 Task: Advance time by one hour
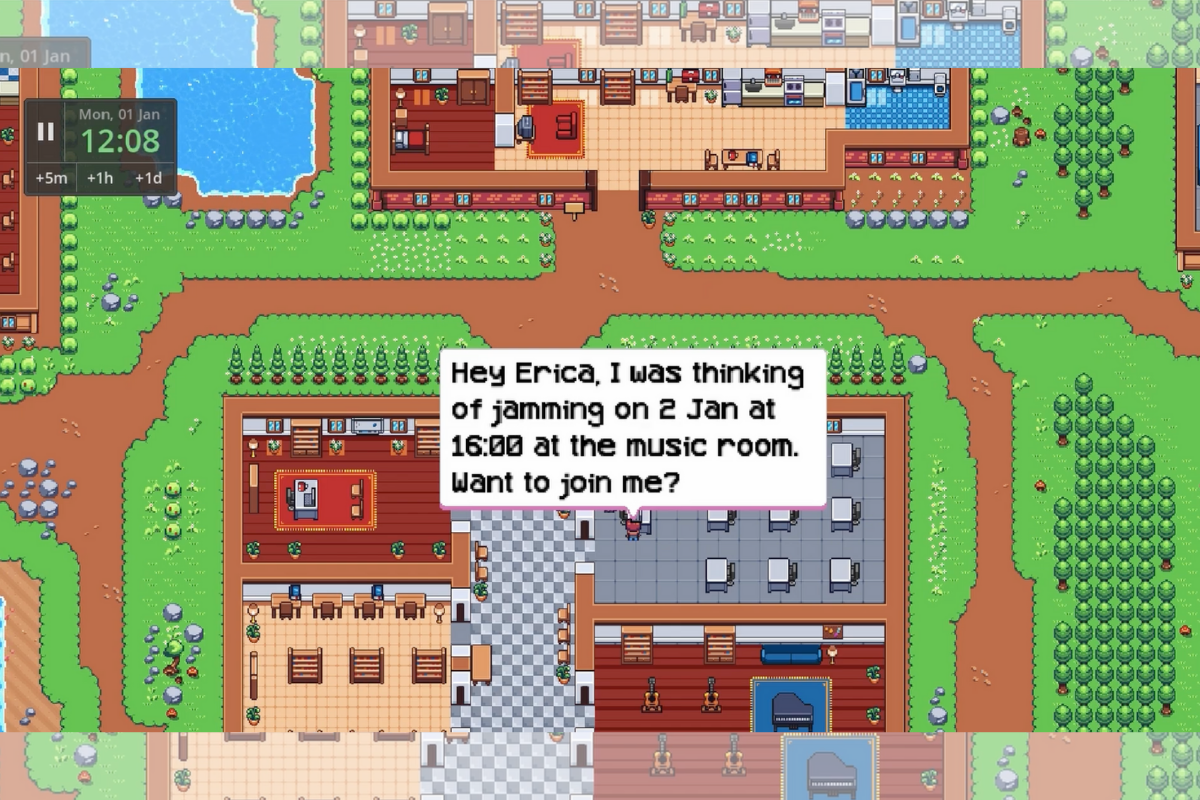99,178
